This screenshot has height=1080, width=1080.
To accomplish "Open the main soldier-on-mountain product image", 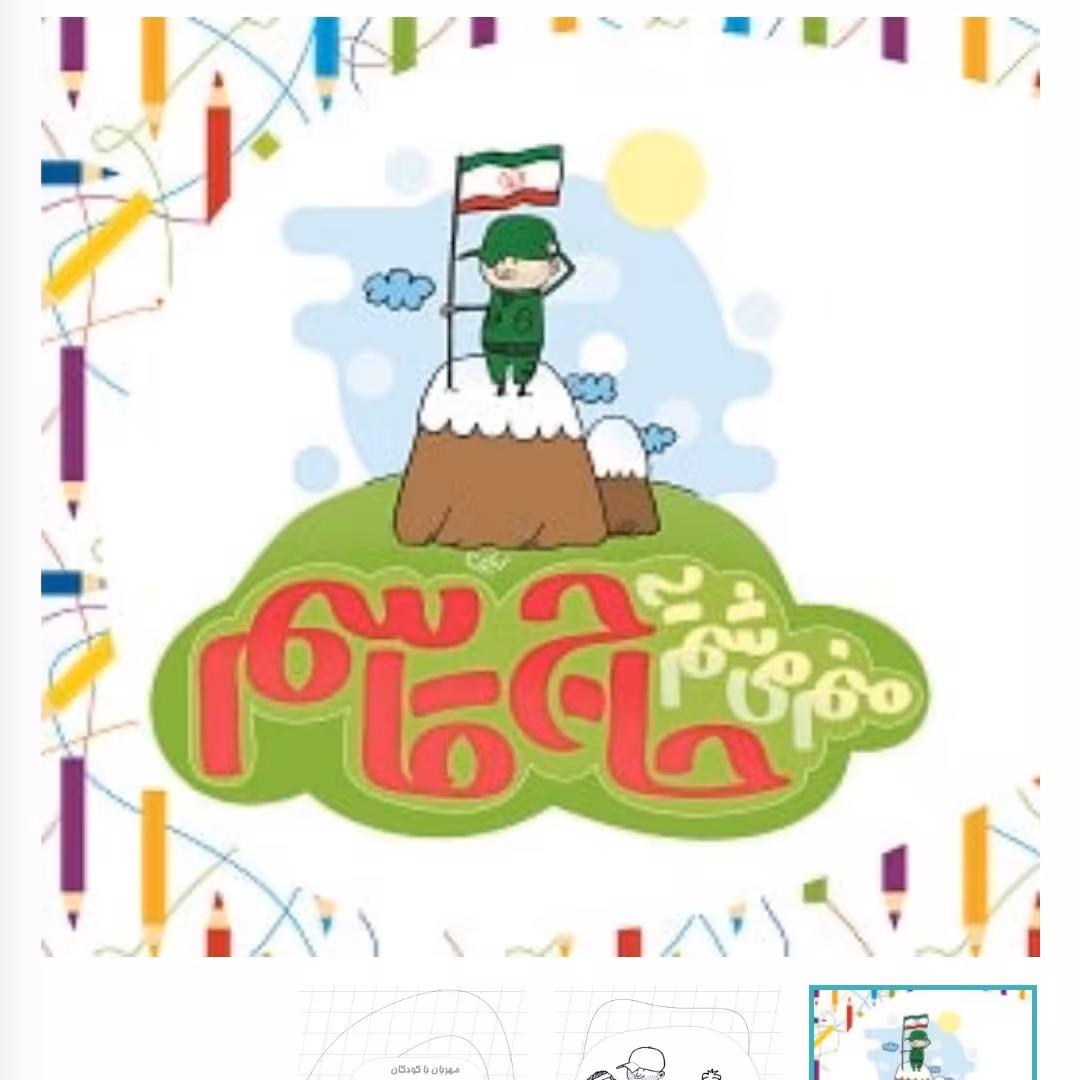I will click(540, 486).
